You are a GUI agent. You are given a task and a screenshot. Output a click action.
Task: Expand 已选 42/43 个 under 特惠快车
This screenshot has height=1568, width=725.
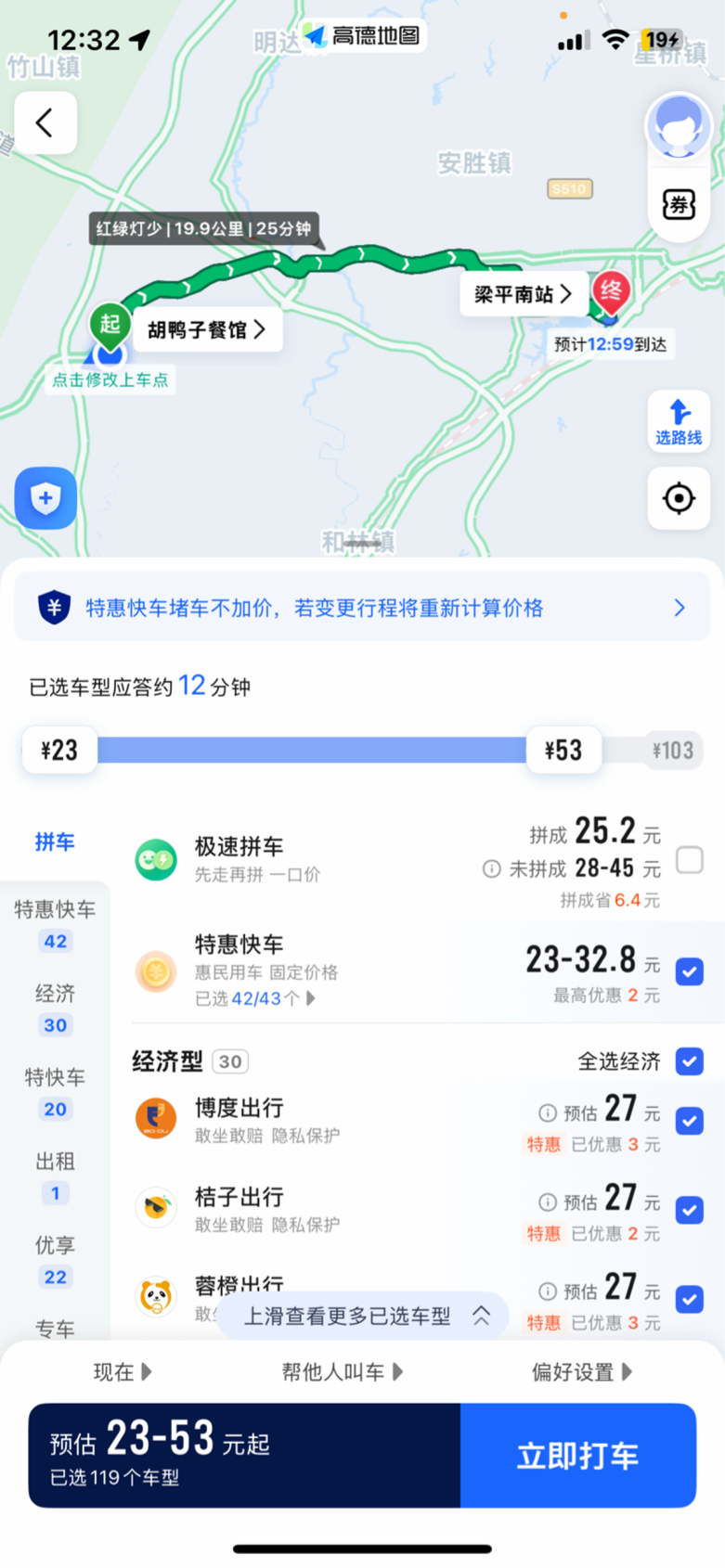click(255, 998)
